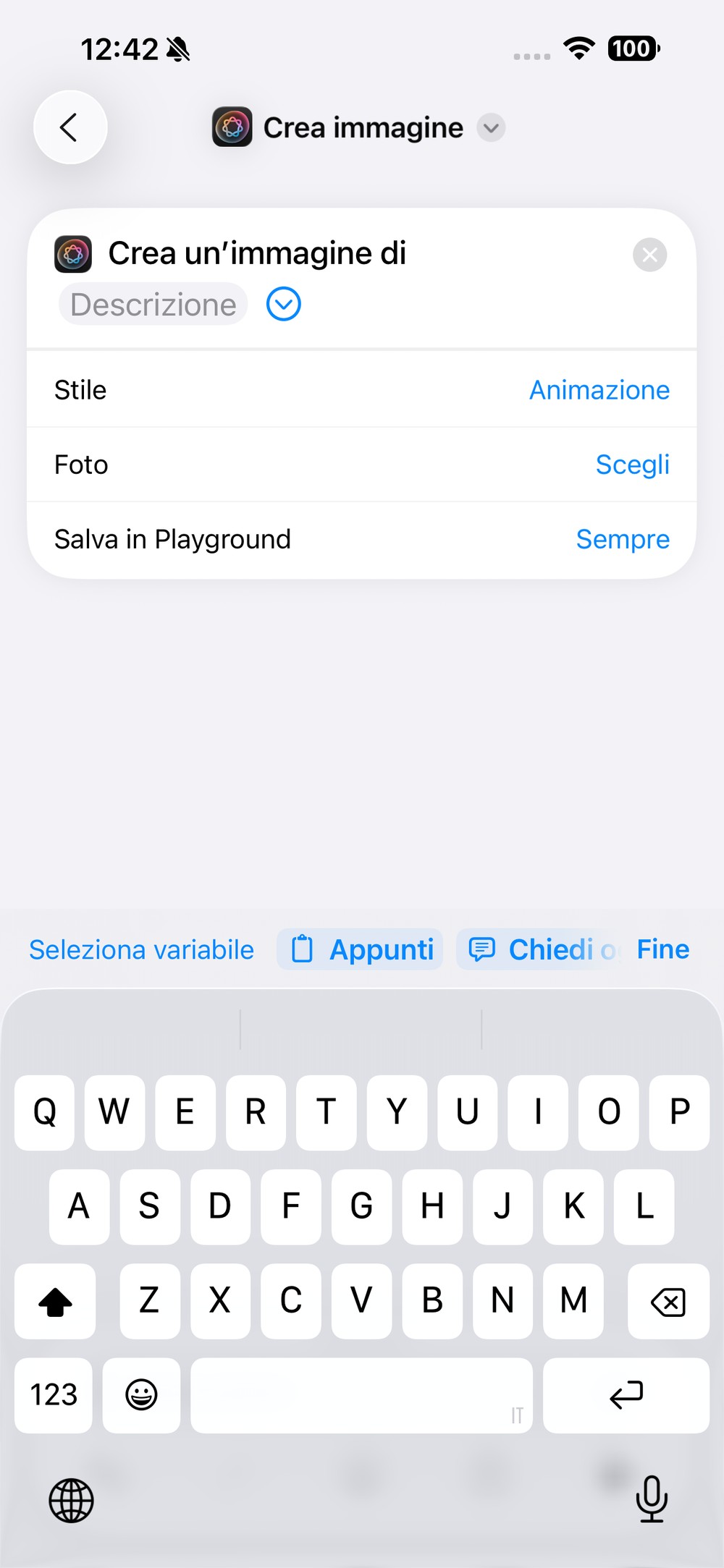Change the Stile value Animazione
The width and height of the screenshot is (724, 1568).
pos(599,390)
